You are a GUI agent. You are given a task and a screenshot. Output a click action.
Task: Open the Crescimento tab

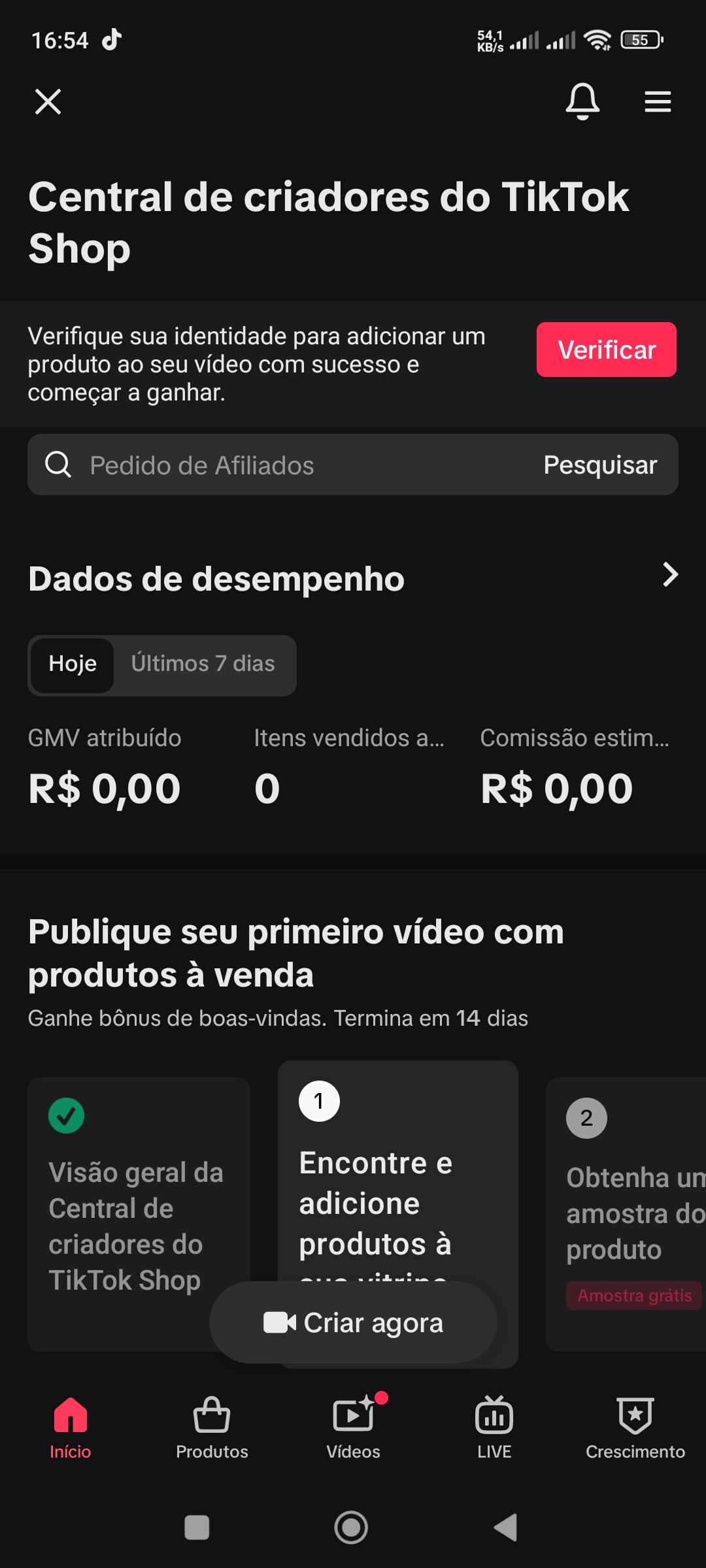pos(635,1428)
